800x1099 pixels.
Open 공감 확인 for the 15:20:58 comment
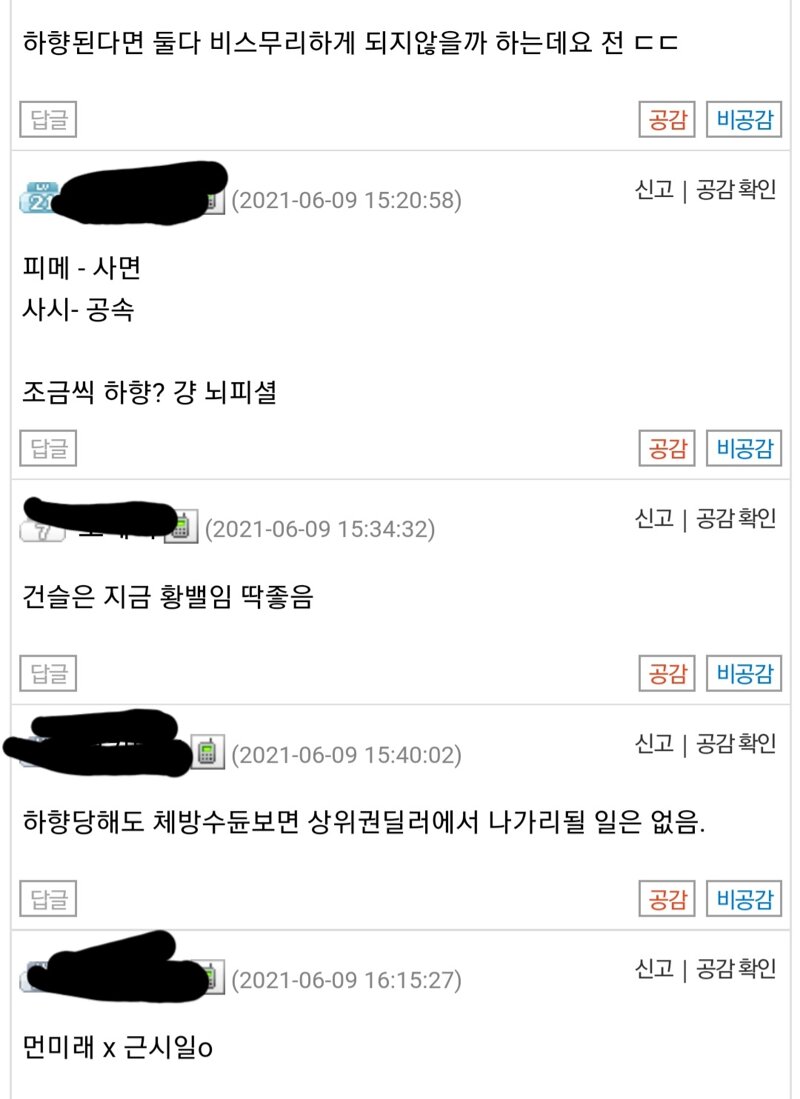pos(736,190)
